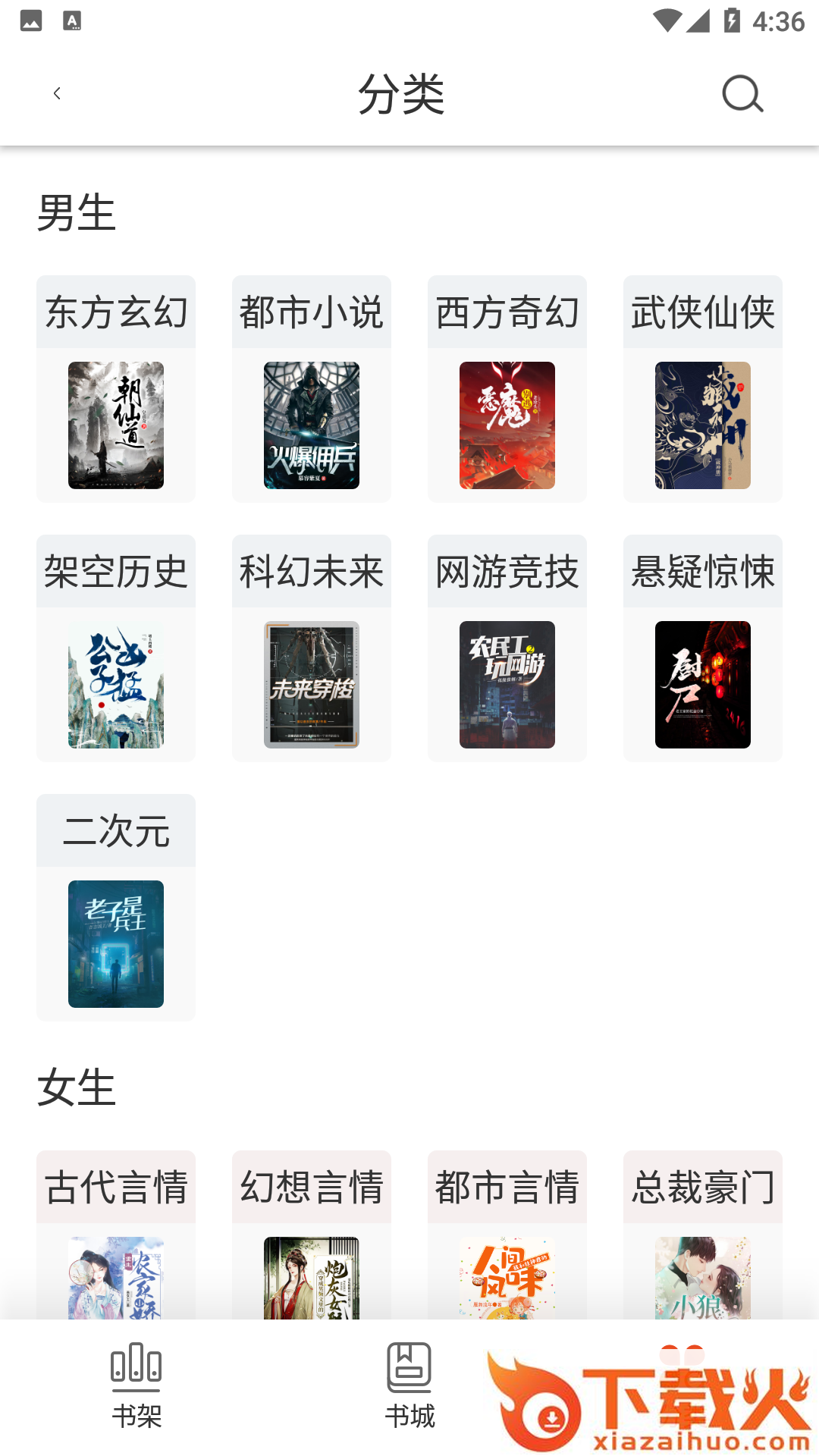819x1456 pixels.
Task: Open the 东方玄幻 category
Action: (x=116, y=388)
